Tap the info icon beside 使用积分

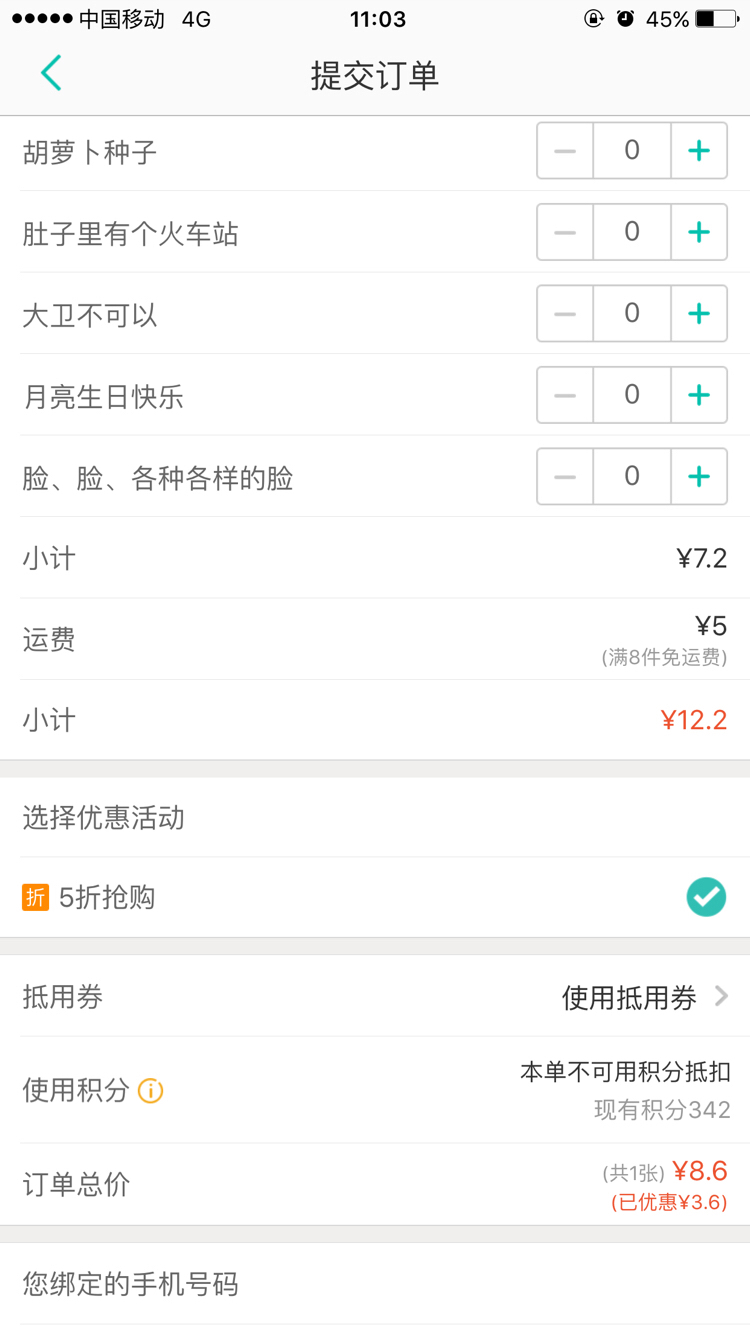pos(150,1091)
